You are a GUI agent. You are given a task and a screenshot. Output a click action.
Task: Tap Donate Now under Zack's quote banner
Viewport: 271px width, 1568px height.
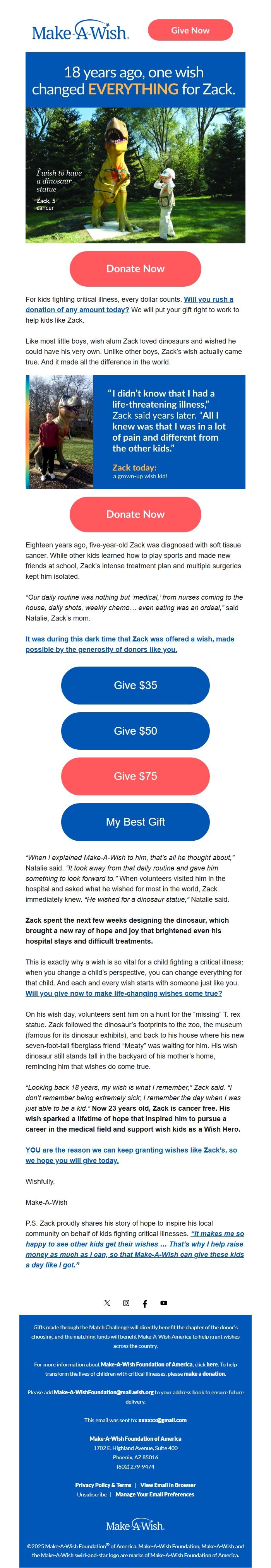(x=135, y=514)
